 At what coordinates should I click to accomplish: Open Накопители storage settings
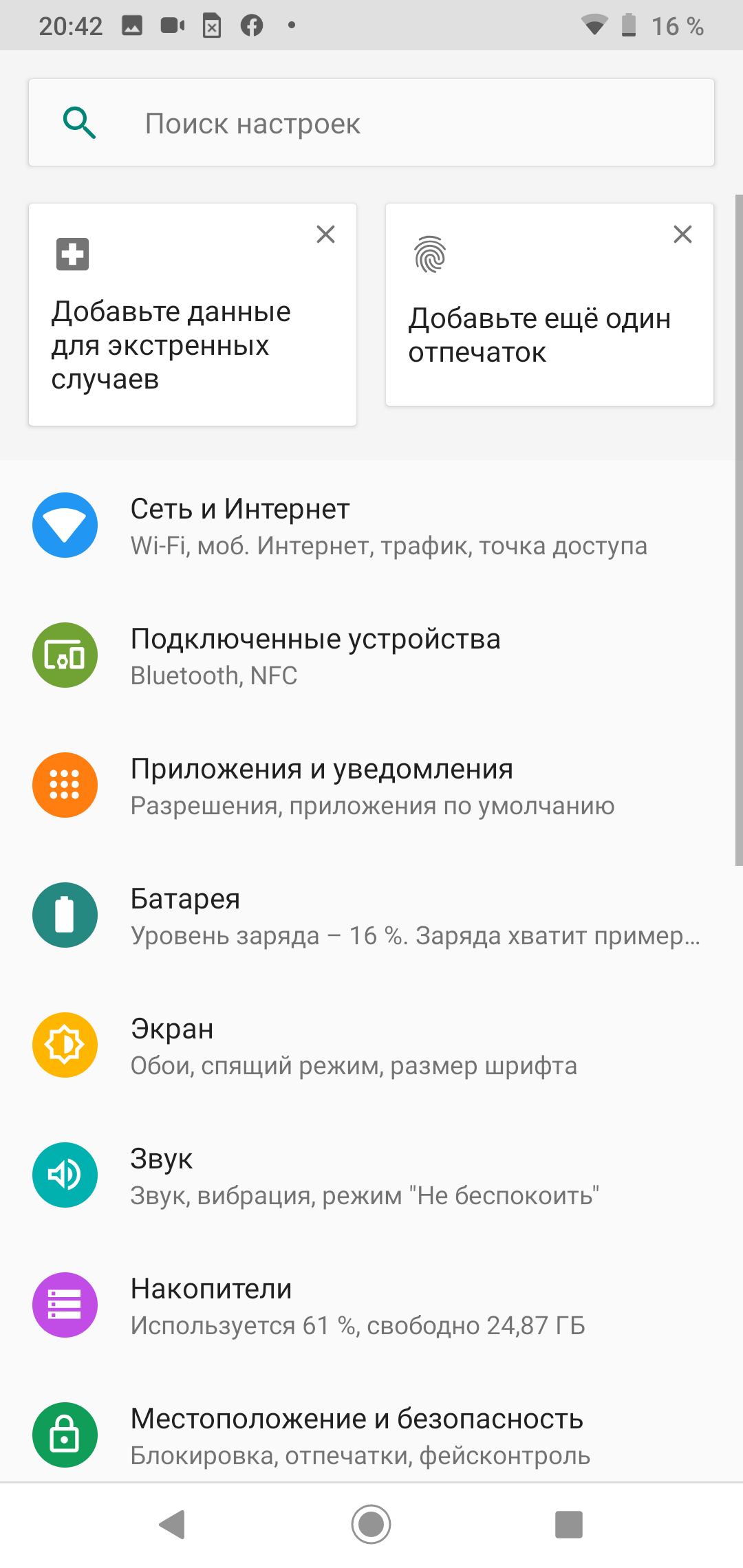pyautogui.click(x=371, y=1305)
